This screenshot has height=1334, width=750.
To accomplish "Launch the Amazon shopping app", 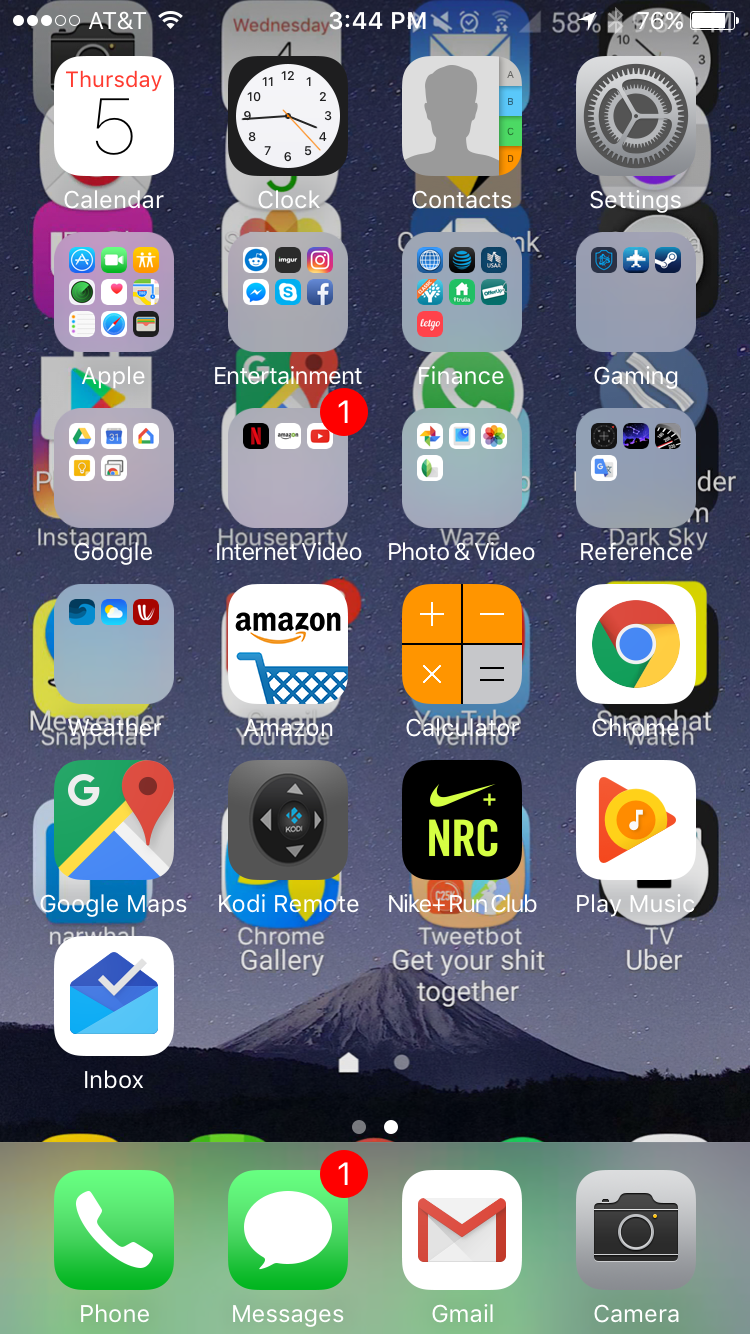I will coord(287,644).
